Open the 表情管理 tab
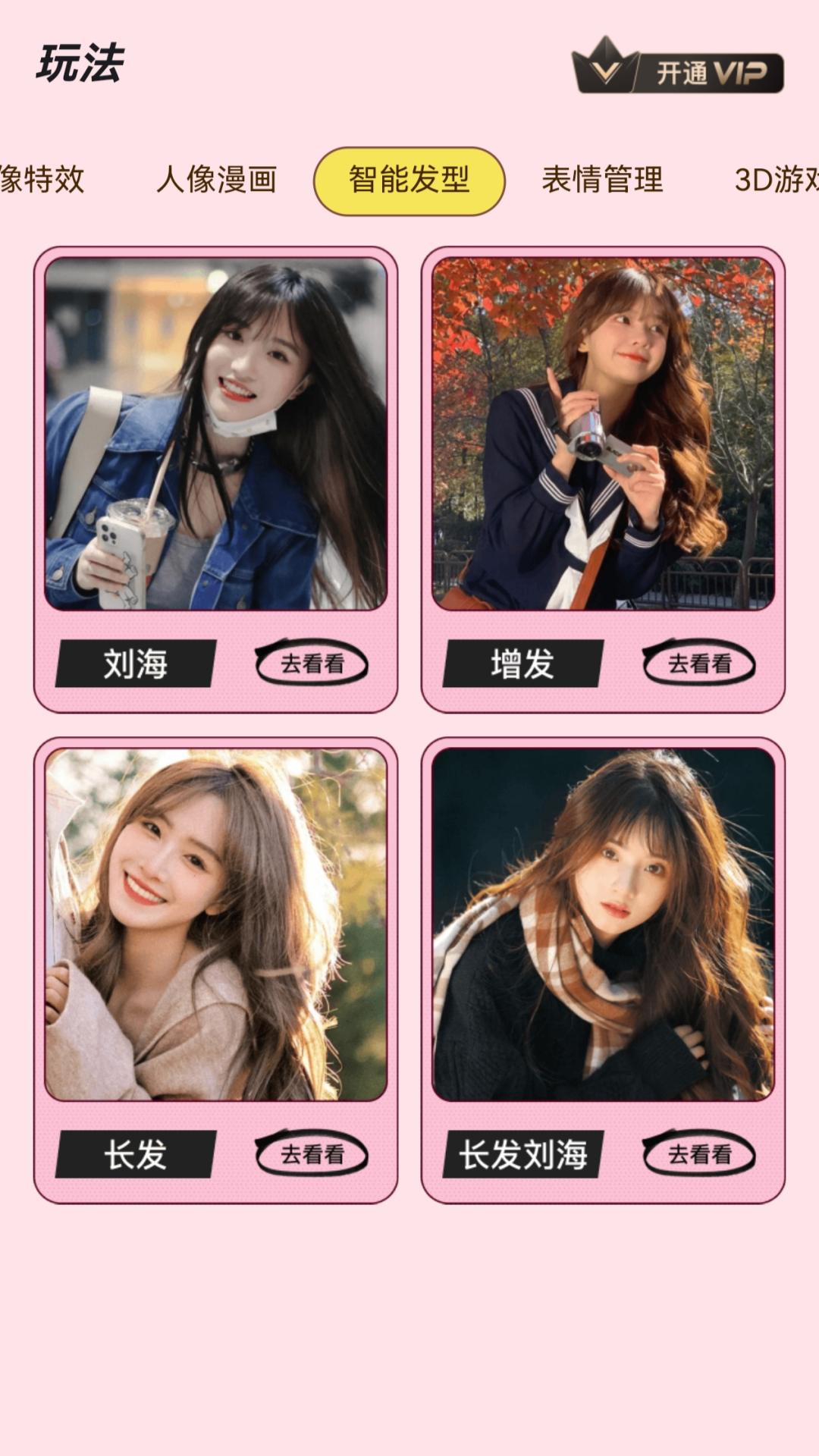Screen dimensions: 819x1456 603,180
